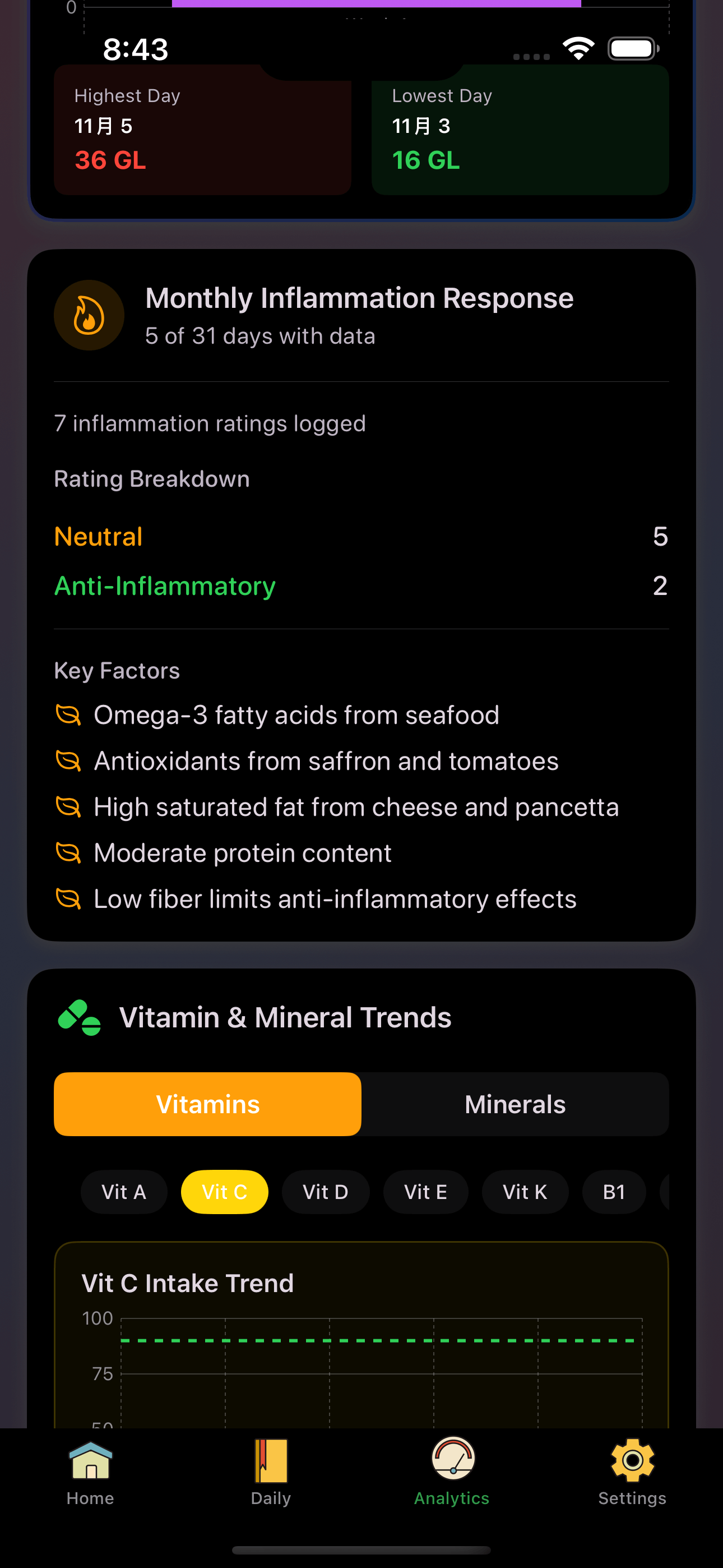View Vit K intake trend
Image resolution: width=723 pixels, height=1568 pixels.
[525, 1192]
